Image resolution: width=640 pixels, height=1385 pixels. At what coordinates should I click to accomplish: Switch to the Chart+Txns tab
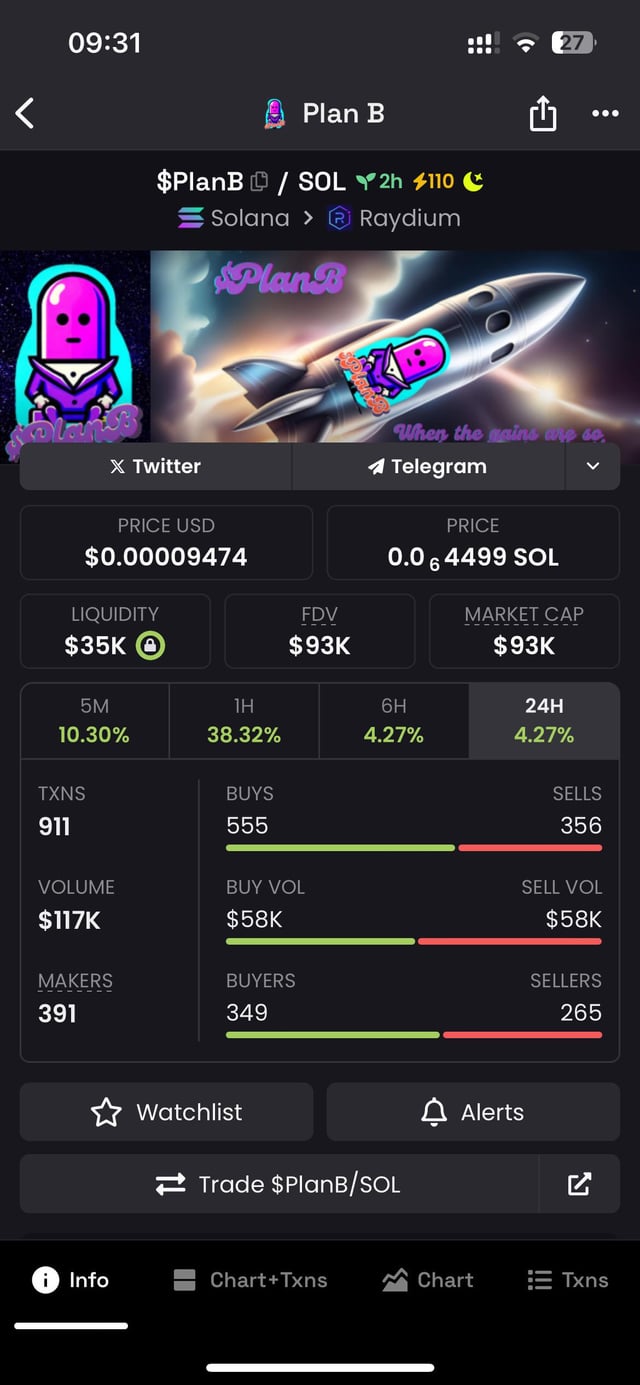[250, 1280]
